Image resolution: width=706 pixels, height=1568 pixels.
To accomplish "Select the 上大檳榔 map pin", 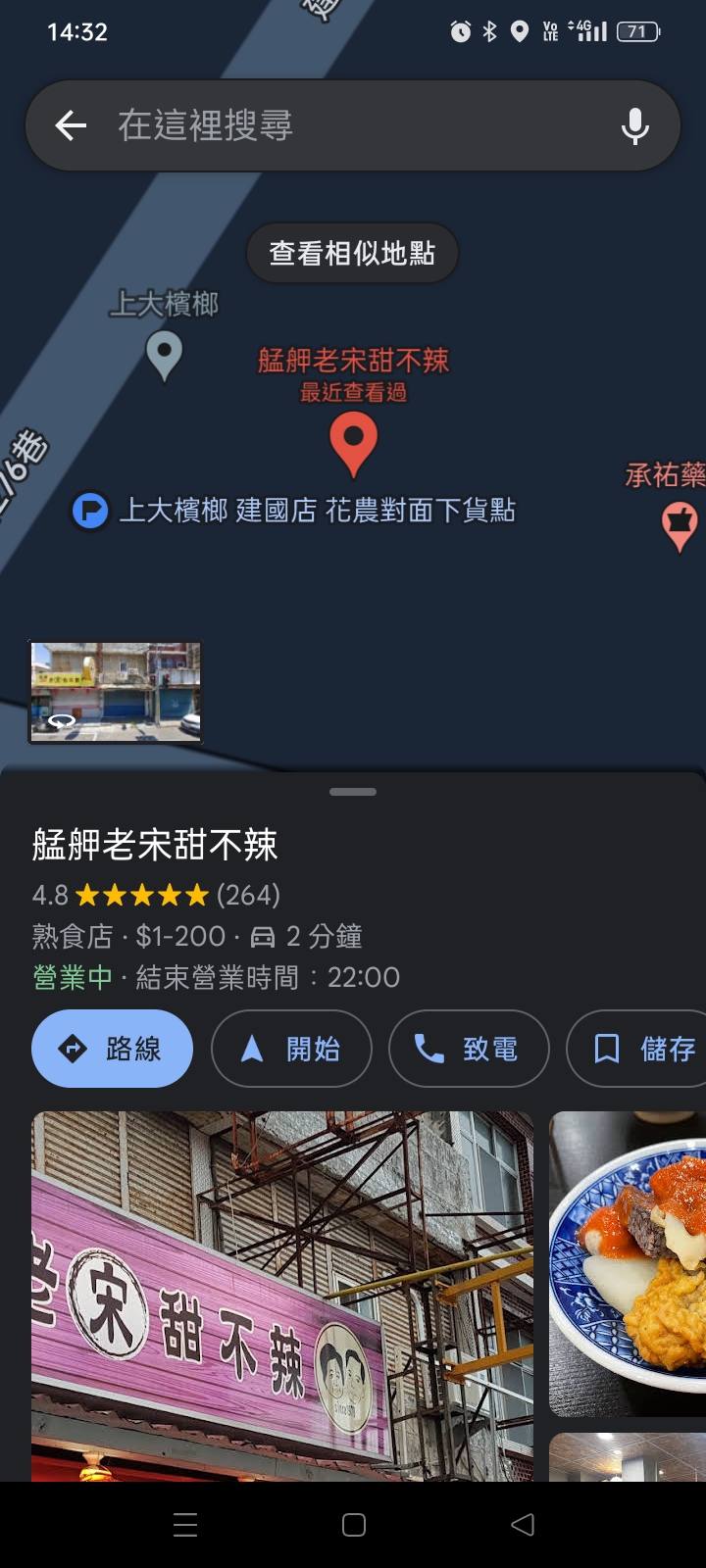I will coord(164,354).
